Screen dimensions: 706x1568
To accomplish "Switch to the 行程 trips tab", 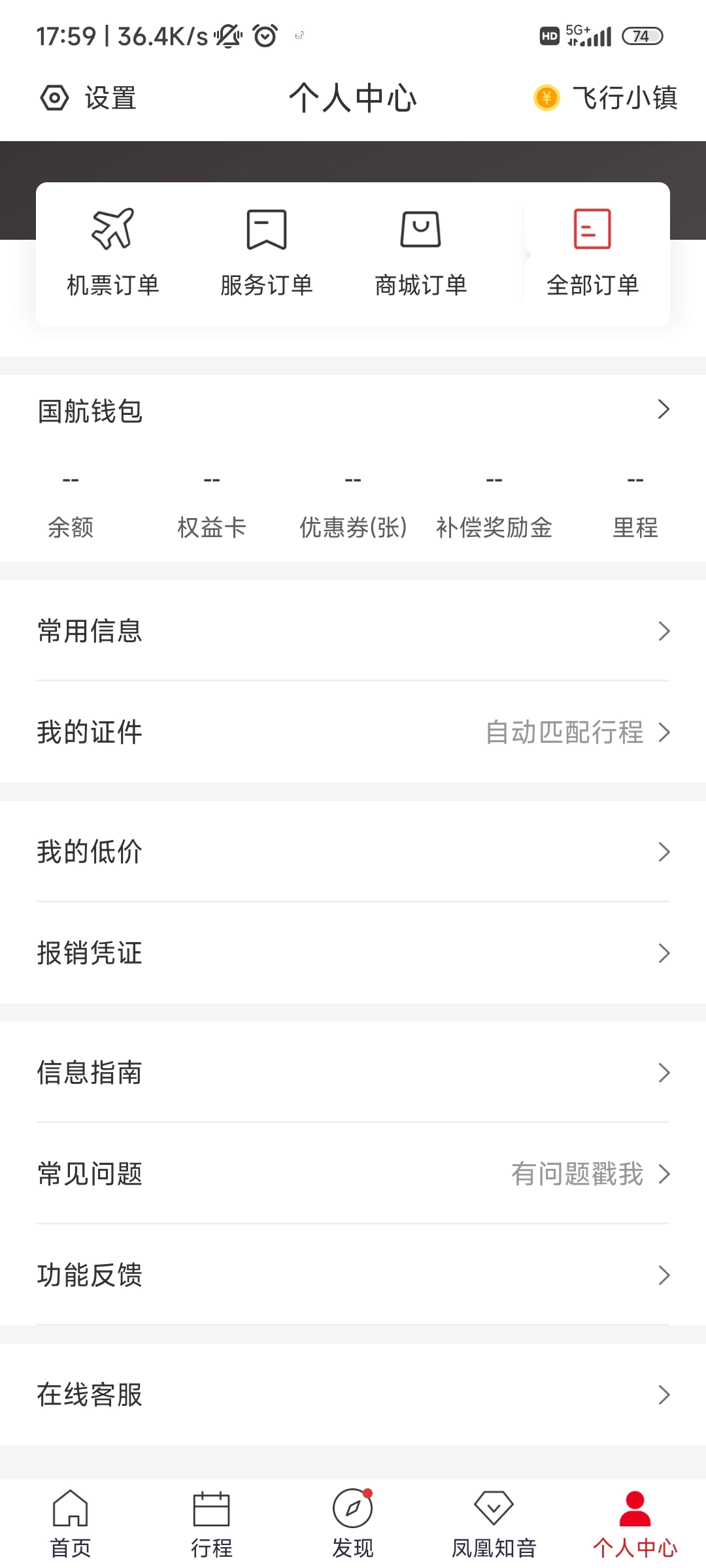I will pyautogui.click(x=212, y=1524).
